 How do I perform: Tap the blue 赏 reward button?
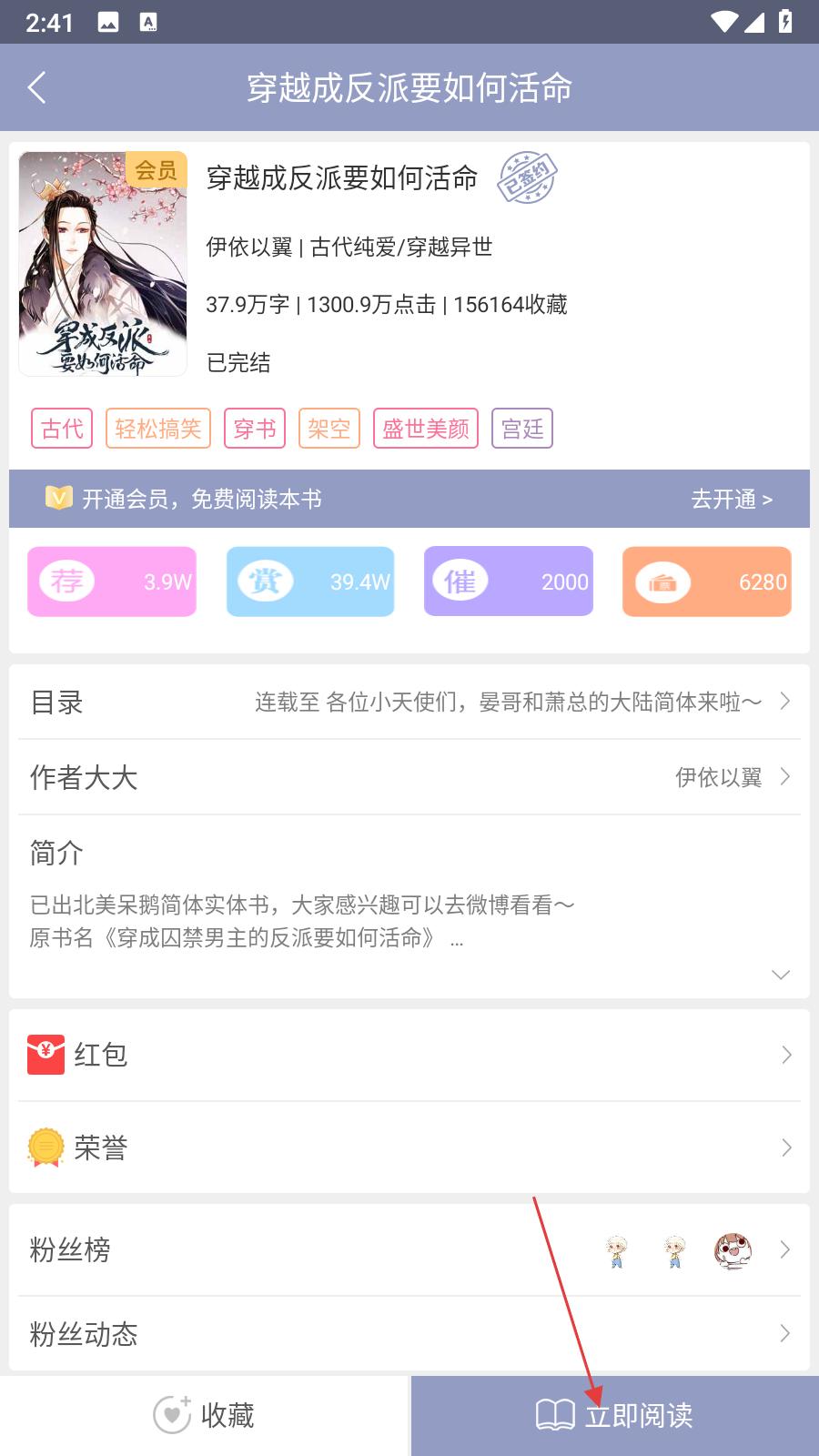(310, 581)
